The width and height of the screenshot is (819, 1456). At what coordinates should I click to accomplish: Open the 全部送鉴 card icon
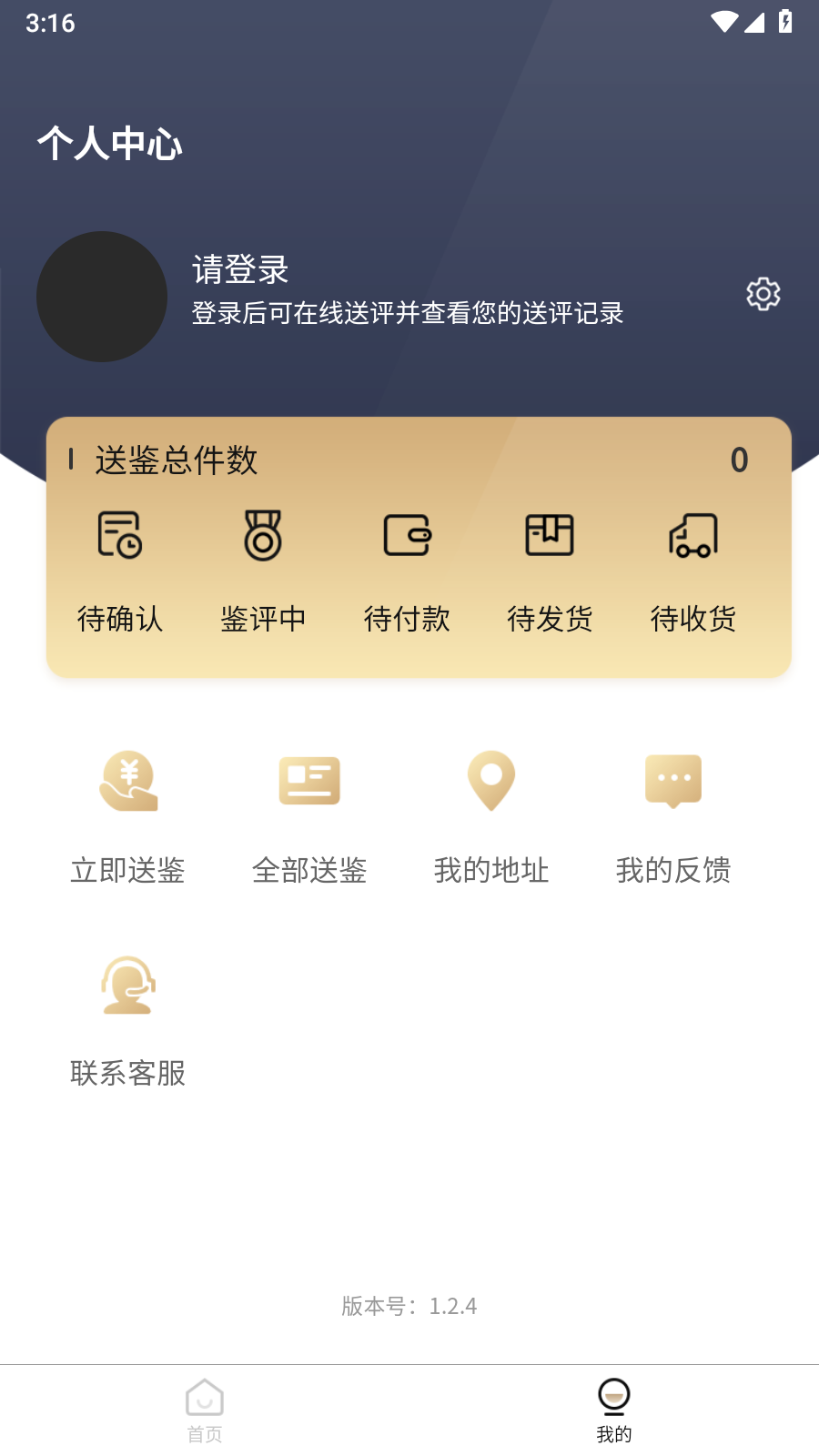(309, 781)
